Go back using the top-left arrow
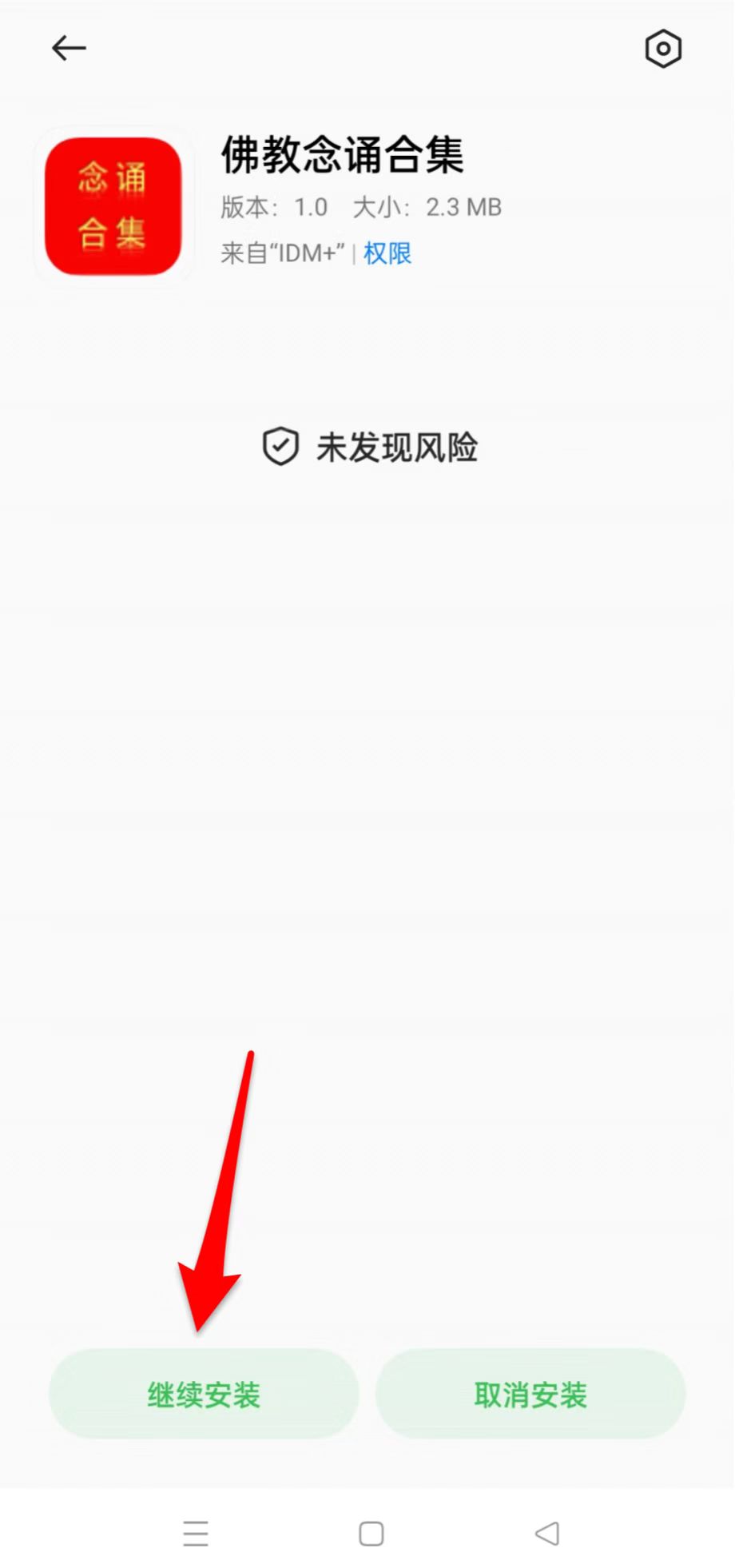735x1568 pixels. click(69, 49)
